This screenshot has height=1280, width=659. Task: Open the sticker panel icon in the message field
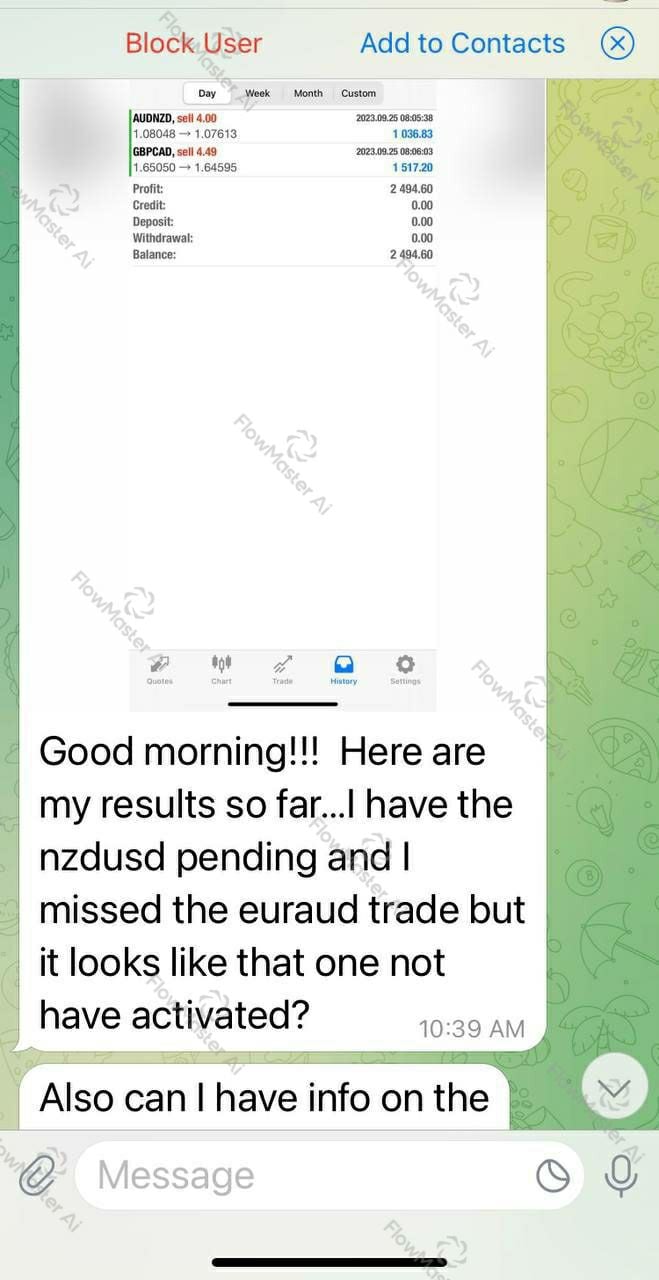(553, 1177)
